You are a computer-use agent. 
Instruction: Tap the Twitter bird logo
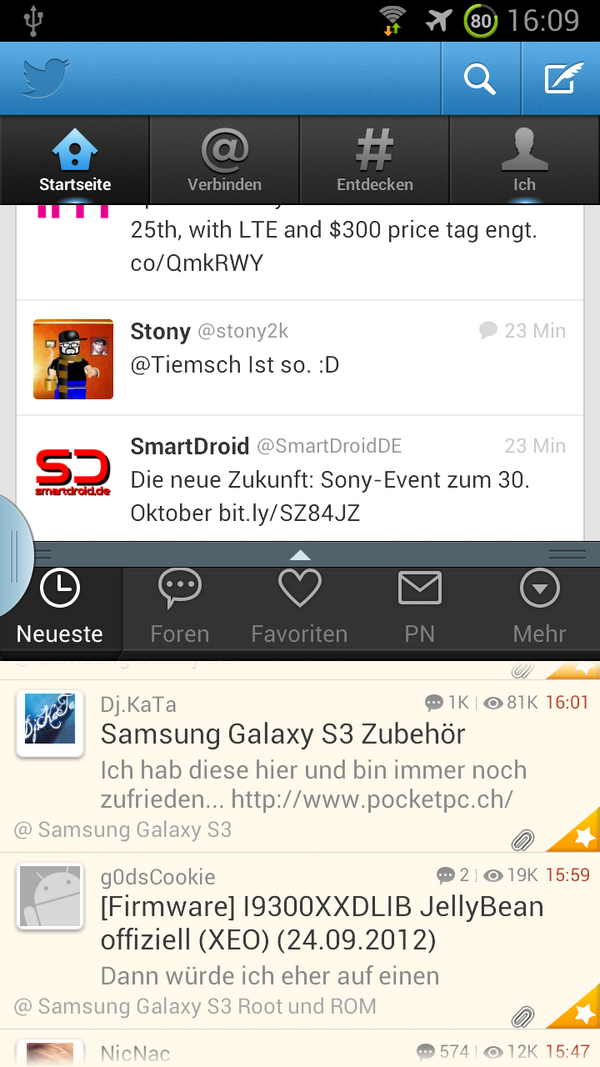(46, 78)
